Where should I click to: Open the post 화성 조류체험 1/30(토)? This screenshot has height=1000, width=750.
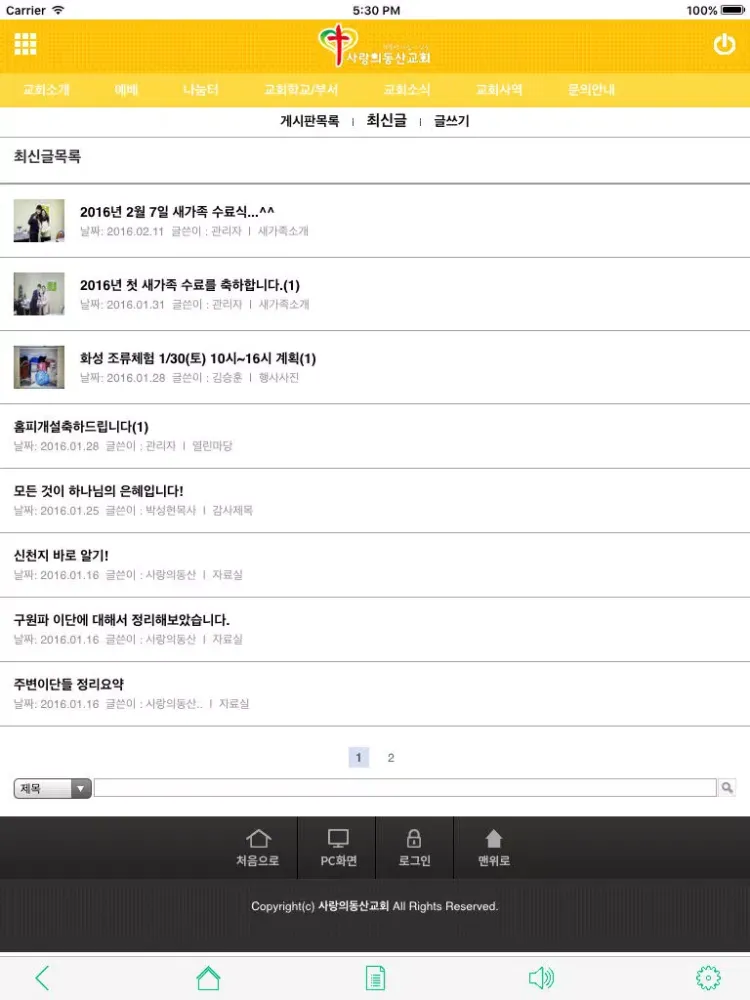click(198, 359)
